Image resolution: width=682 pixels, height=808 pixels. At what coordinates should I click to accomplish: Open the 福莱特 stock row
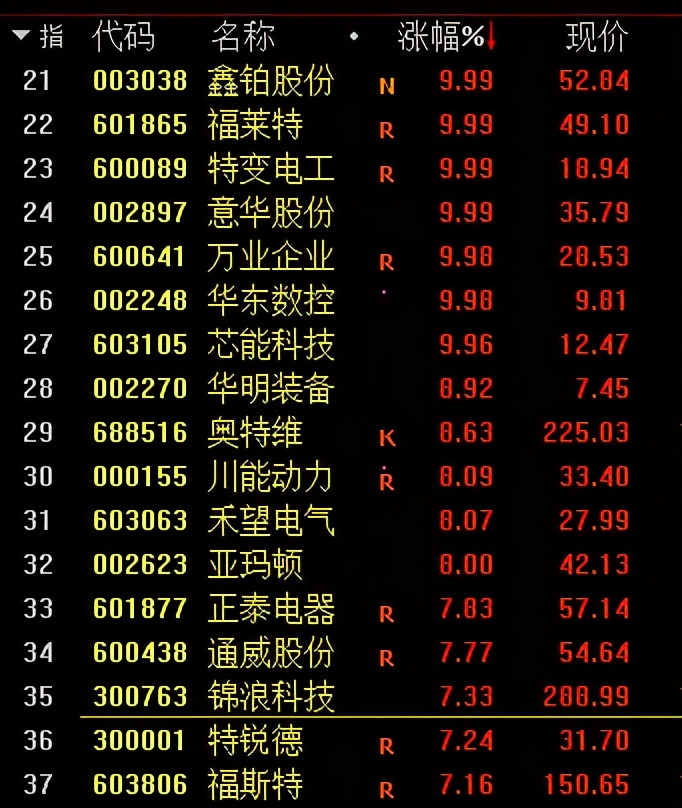coord(255,125)
